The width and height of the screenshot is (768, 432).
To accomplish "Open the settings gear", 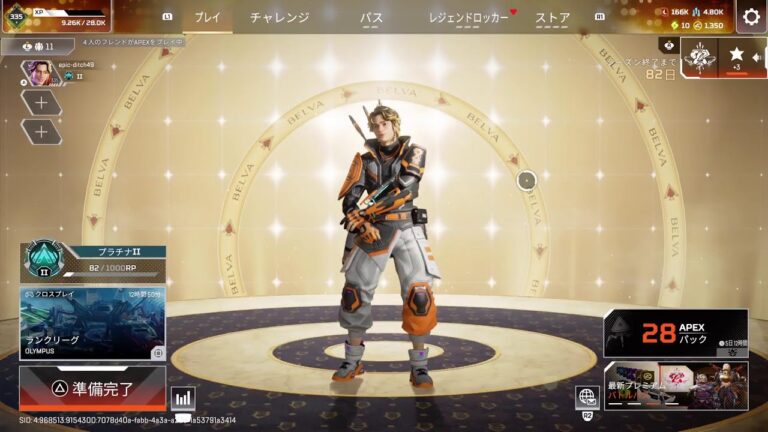I will tap(751, 16).
